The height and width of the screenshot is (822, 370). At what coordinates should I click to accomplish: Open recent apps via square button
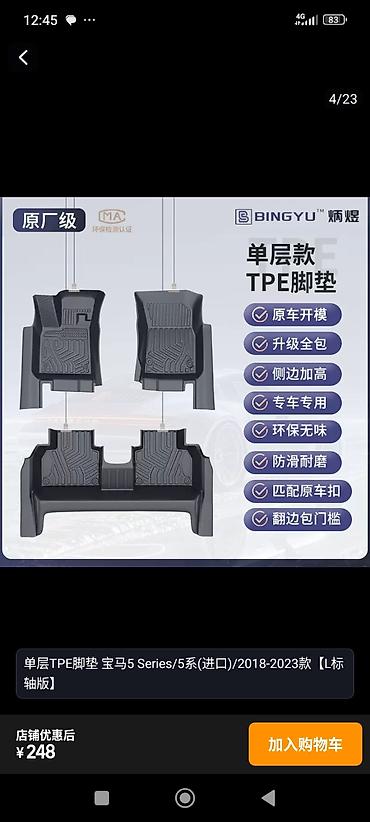(x=102, y=797)
